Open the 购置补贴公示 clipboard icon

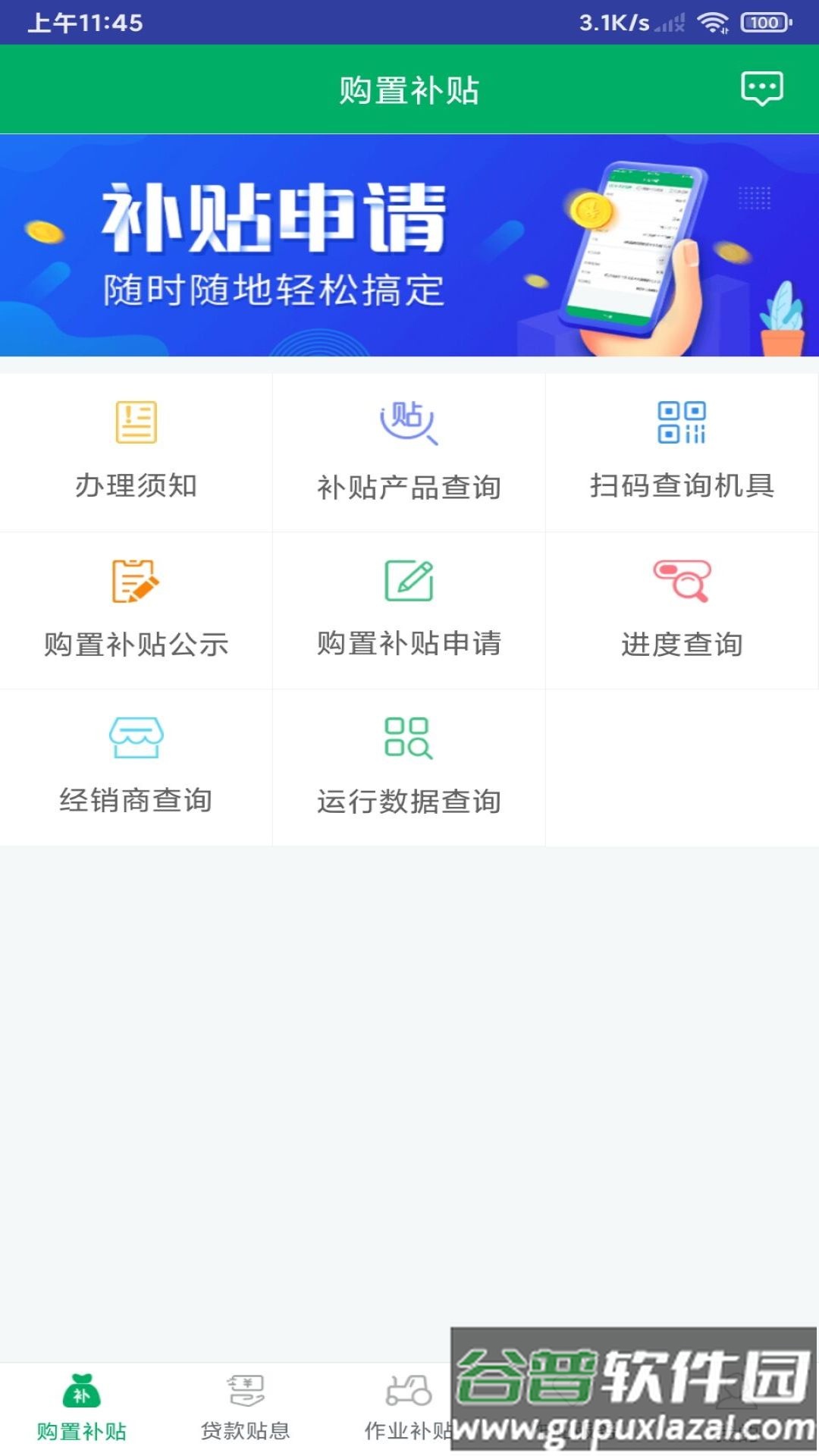(135, 582)
